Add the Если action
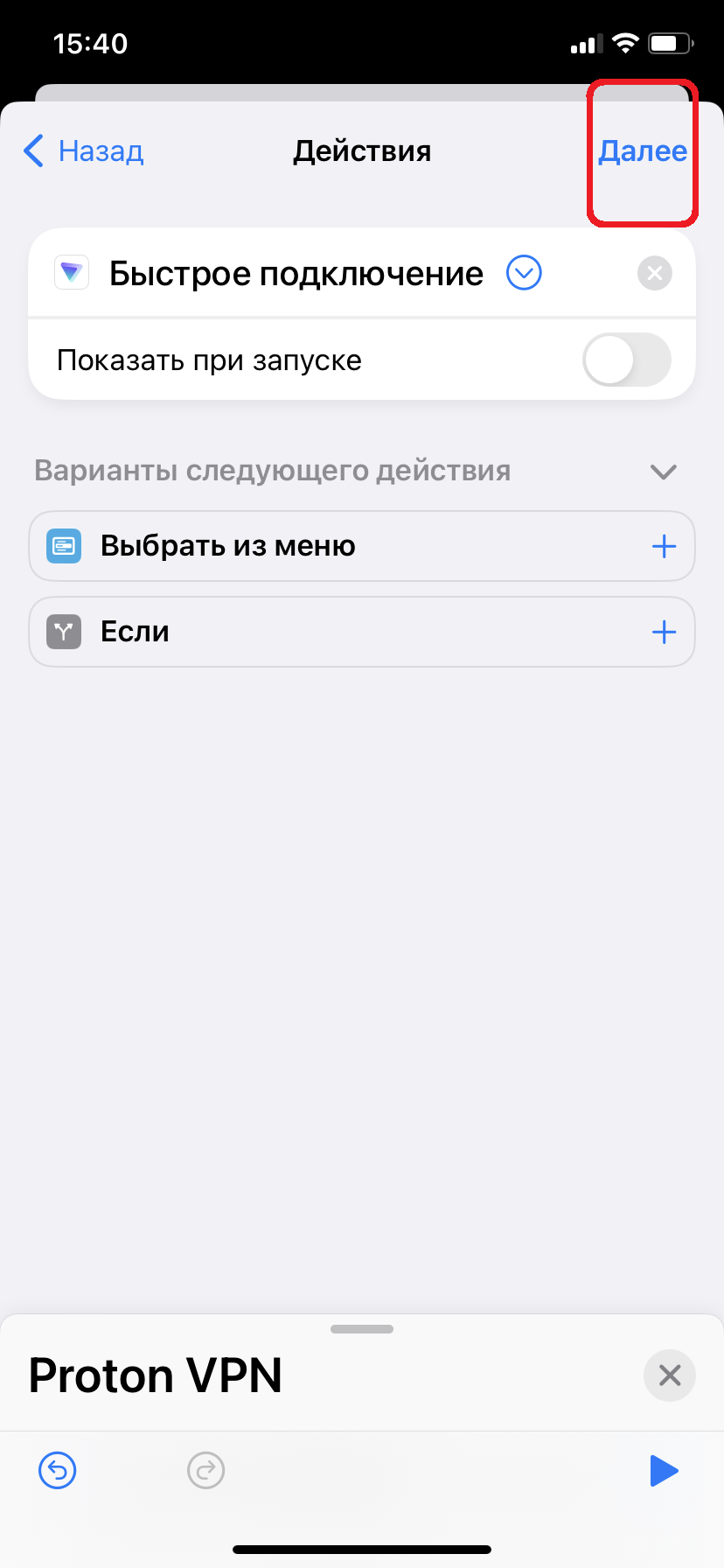 (x=664, y=632)
